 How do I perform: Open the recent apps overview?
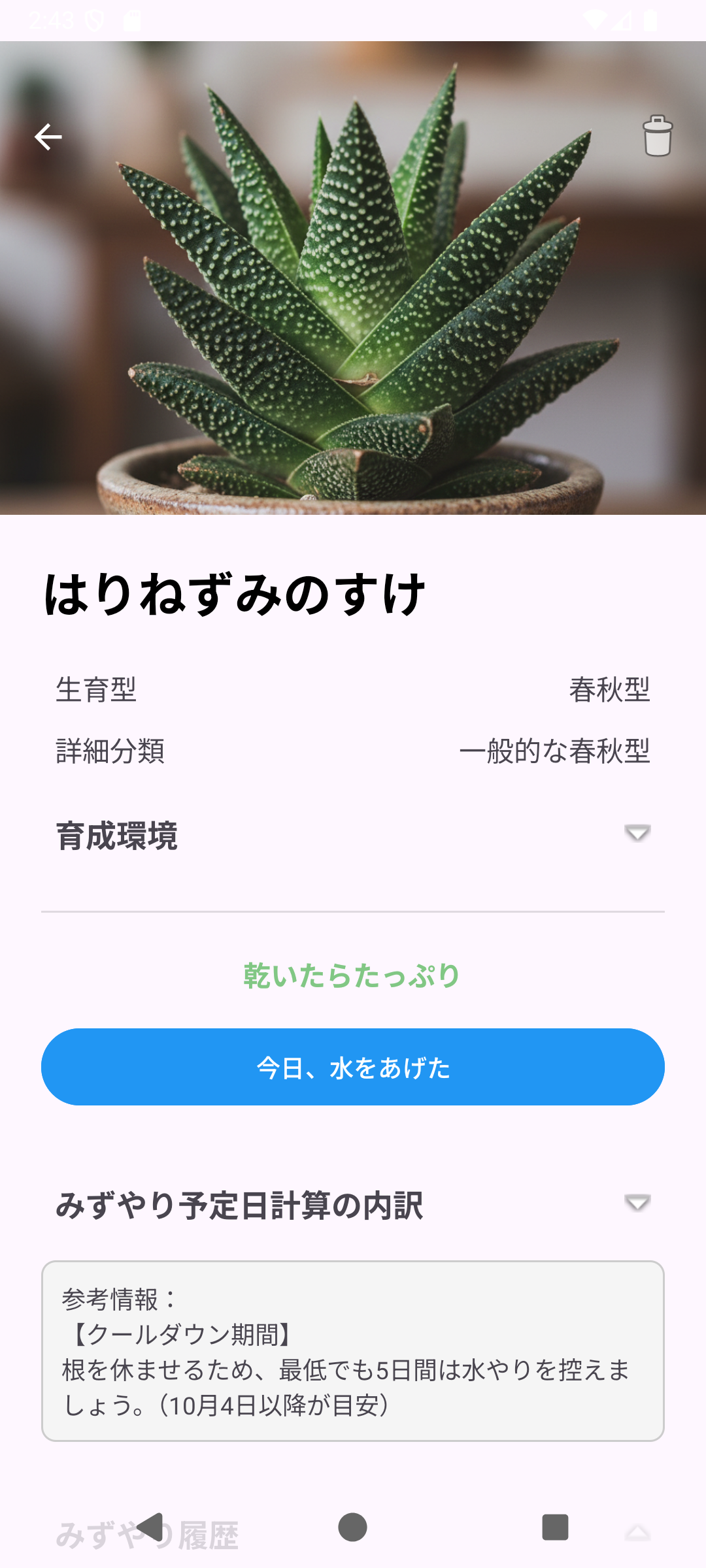pyautogui.click(x=555, y=1527)
